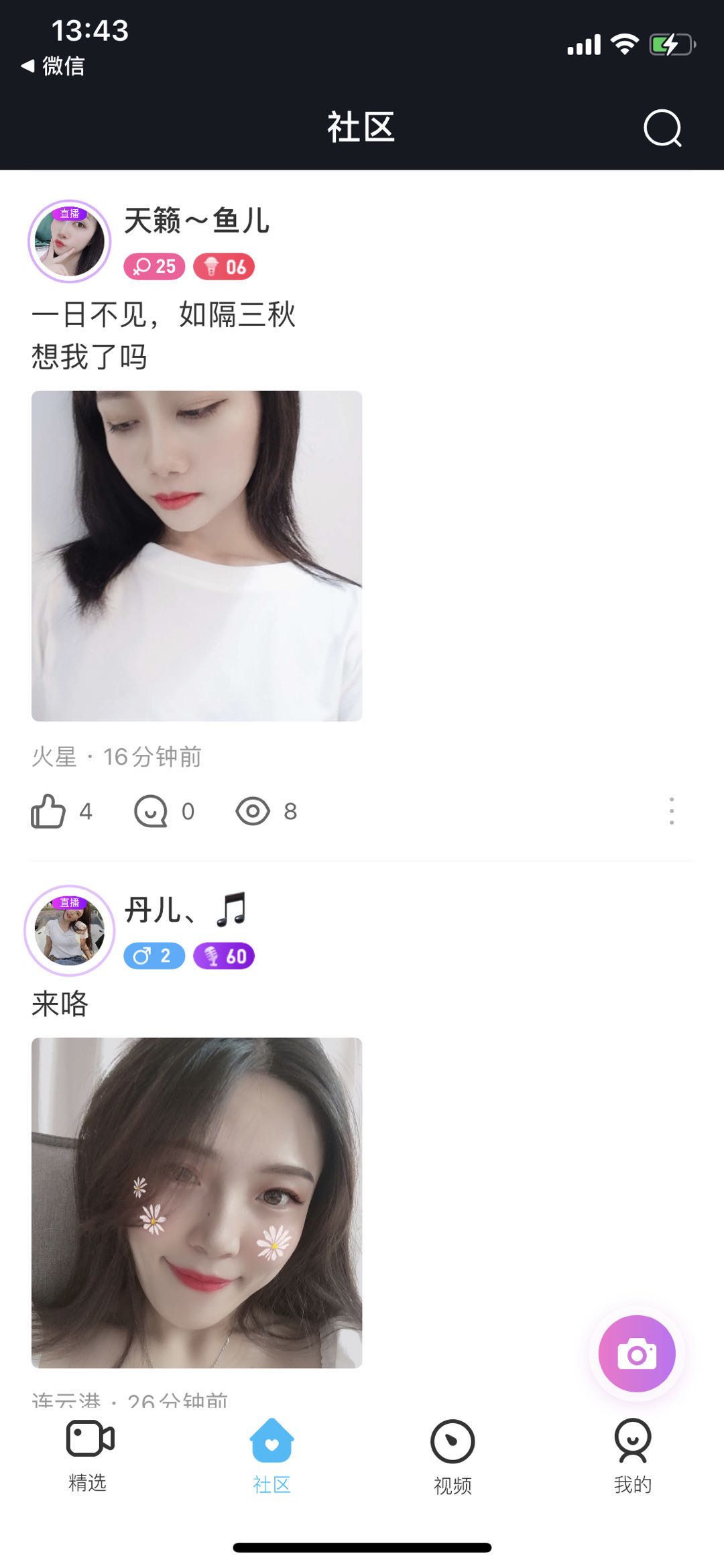Open more options for 天籁～鱼儿's post

pyautogui.click(x=671, y=811)
